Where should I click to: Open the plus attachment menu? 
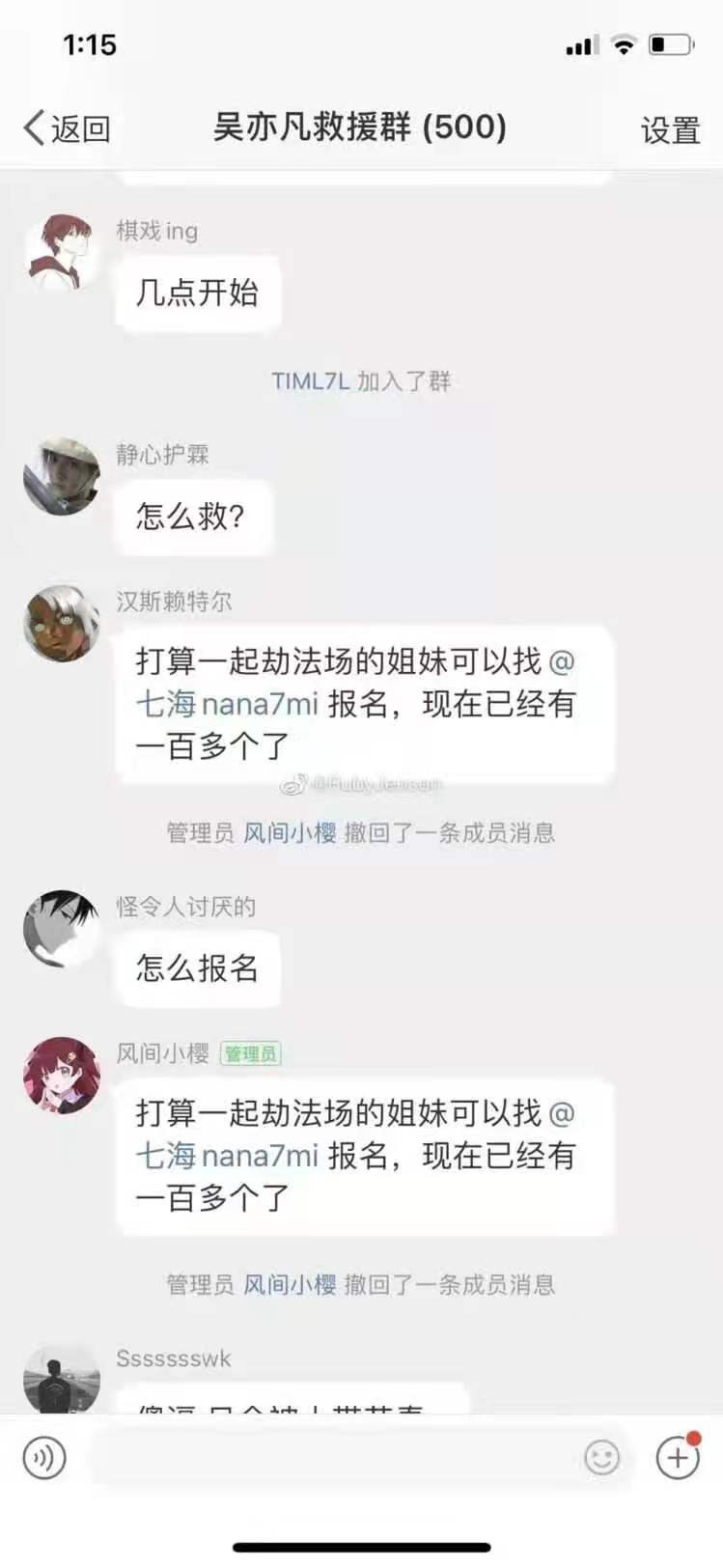coord(678,1457)
